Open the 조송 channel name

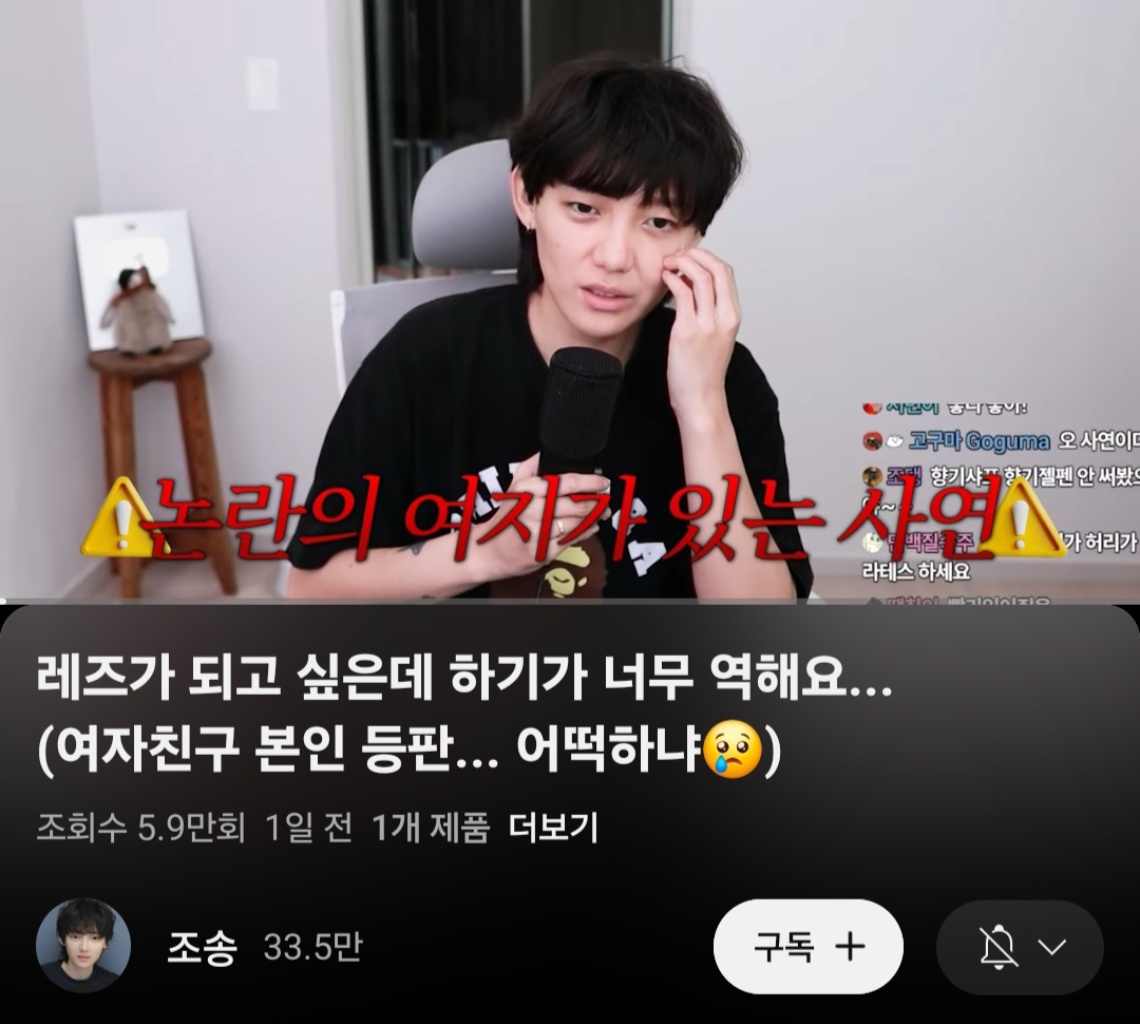click(201, 947)
